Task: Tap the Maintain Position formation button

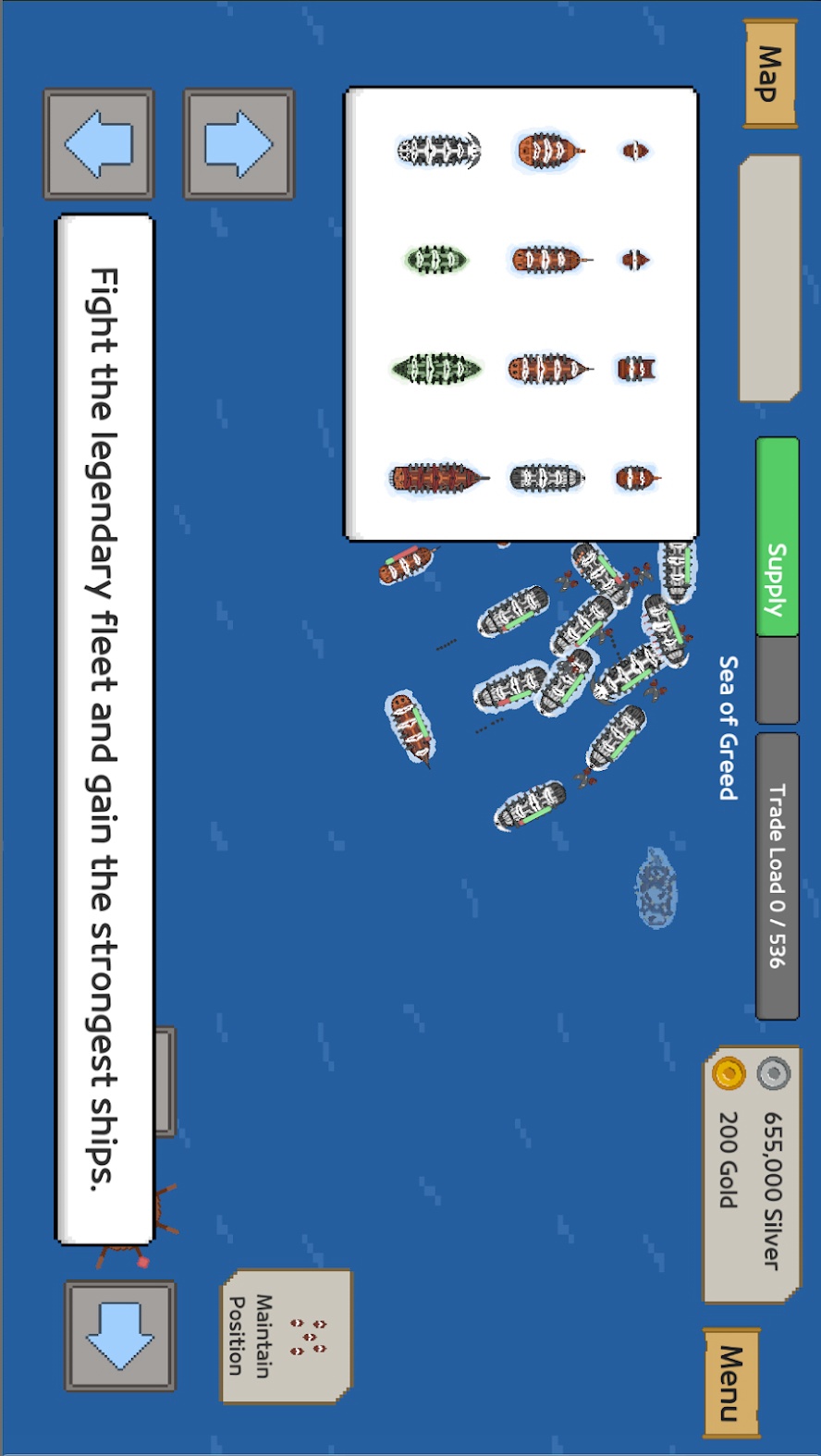Action: coord(287,1336)
